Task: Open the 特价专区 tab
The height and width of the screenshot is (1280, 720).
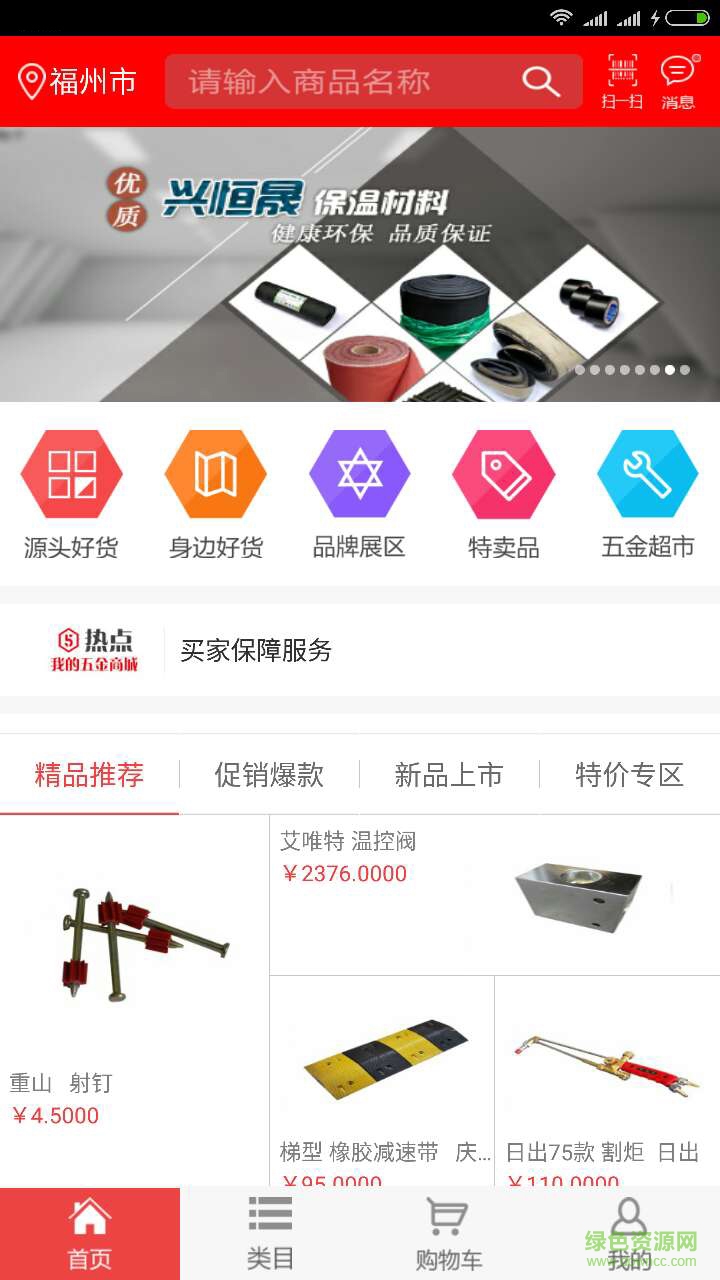Action: tap(628, 775)
